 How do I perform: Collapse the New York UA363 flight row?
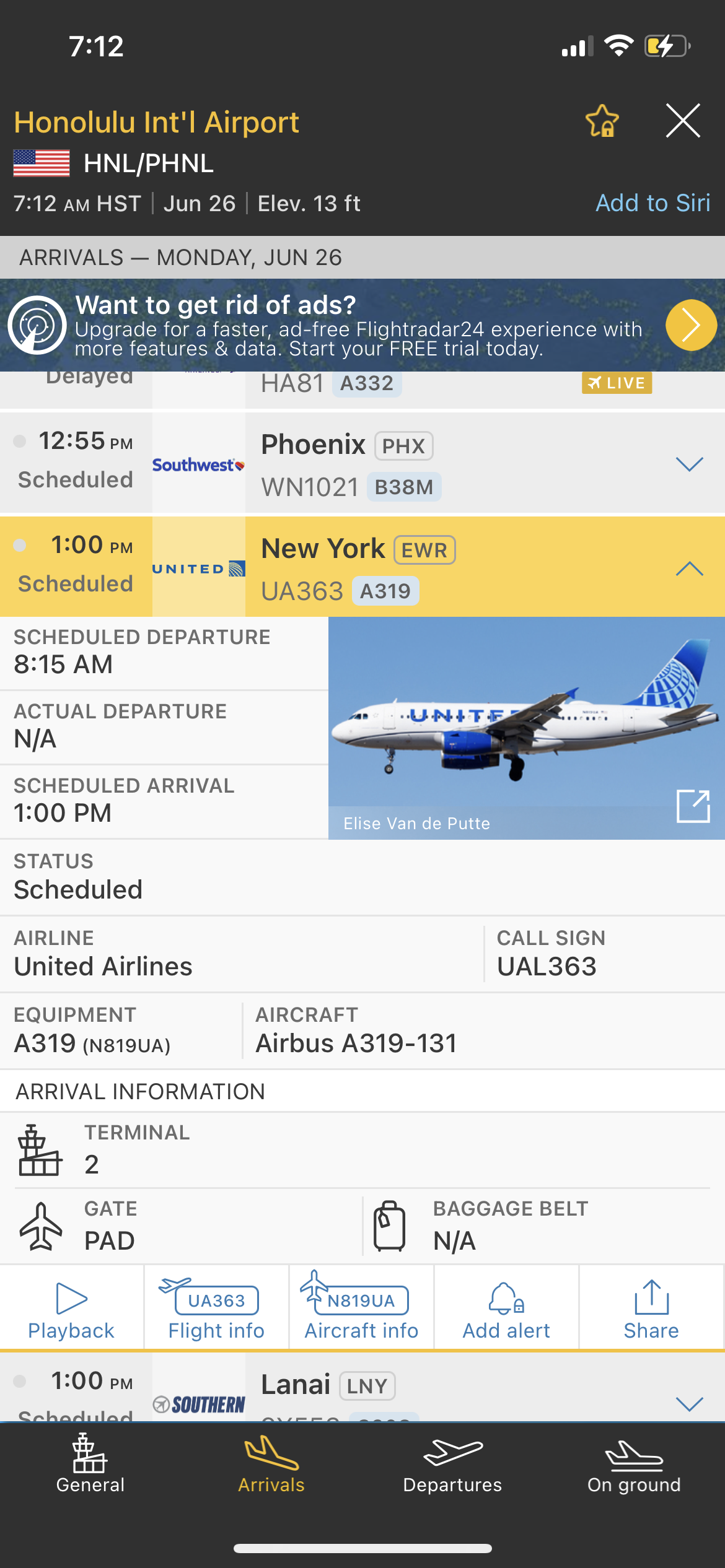(x=689, y=568)
